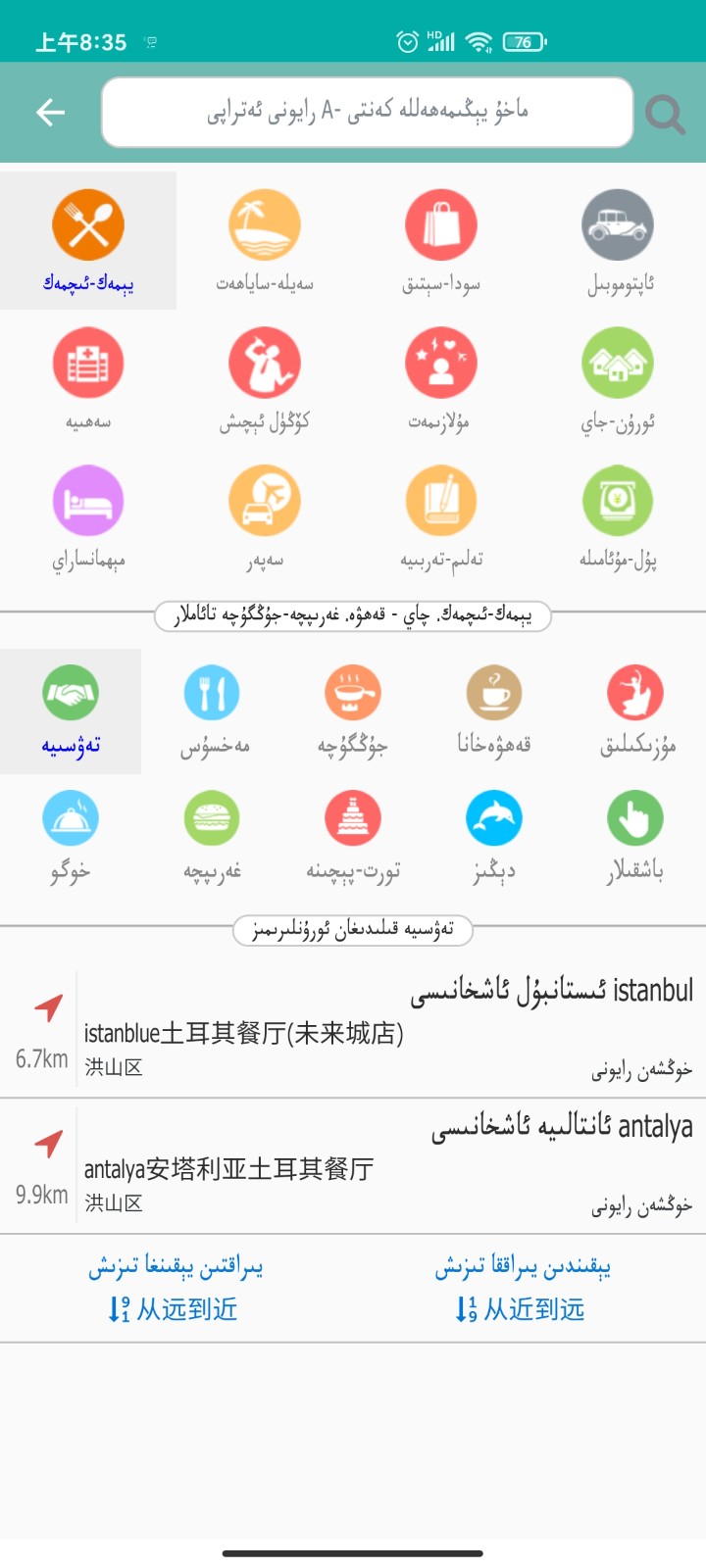Select the housing (تۇرۇن-جاي) houses icon
Screen dimensions: 706x1568
pyautogui.click(x=618, y=363)
